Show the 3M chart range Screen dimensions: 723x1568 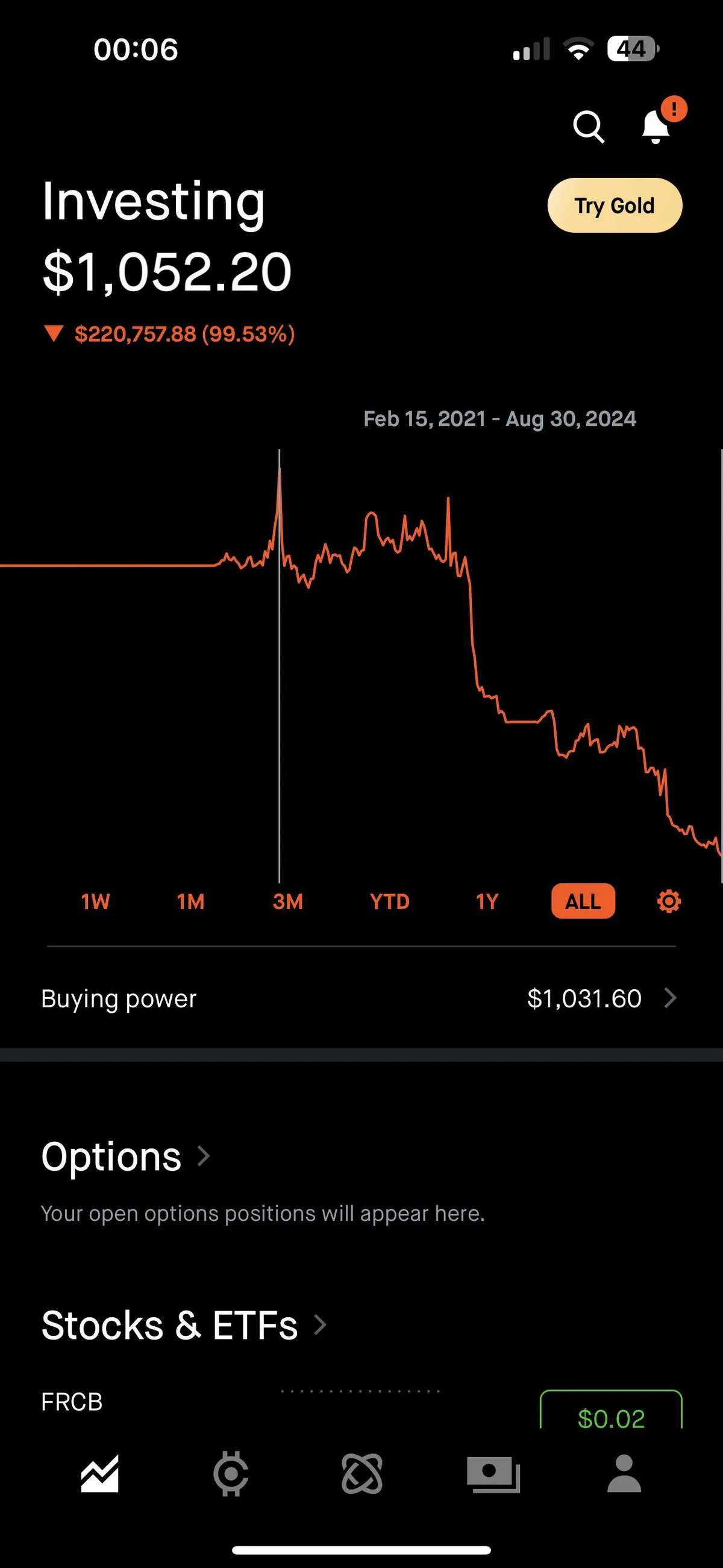[x=287, y=901]
